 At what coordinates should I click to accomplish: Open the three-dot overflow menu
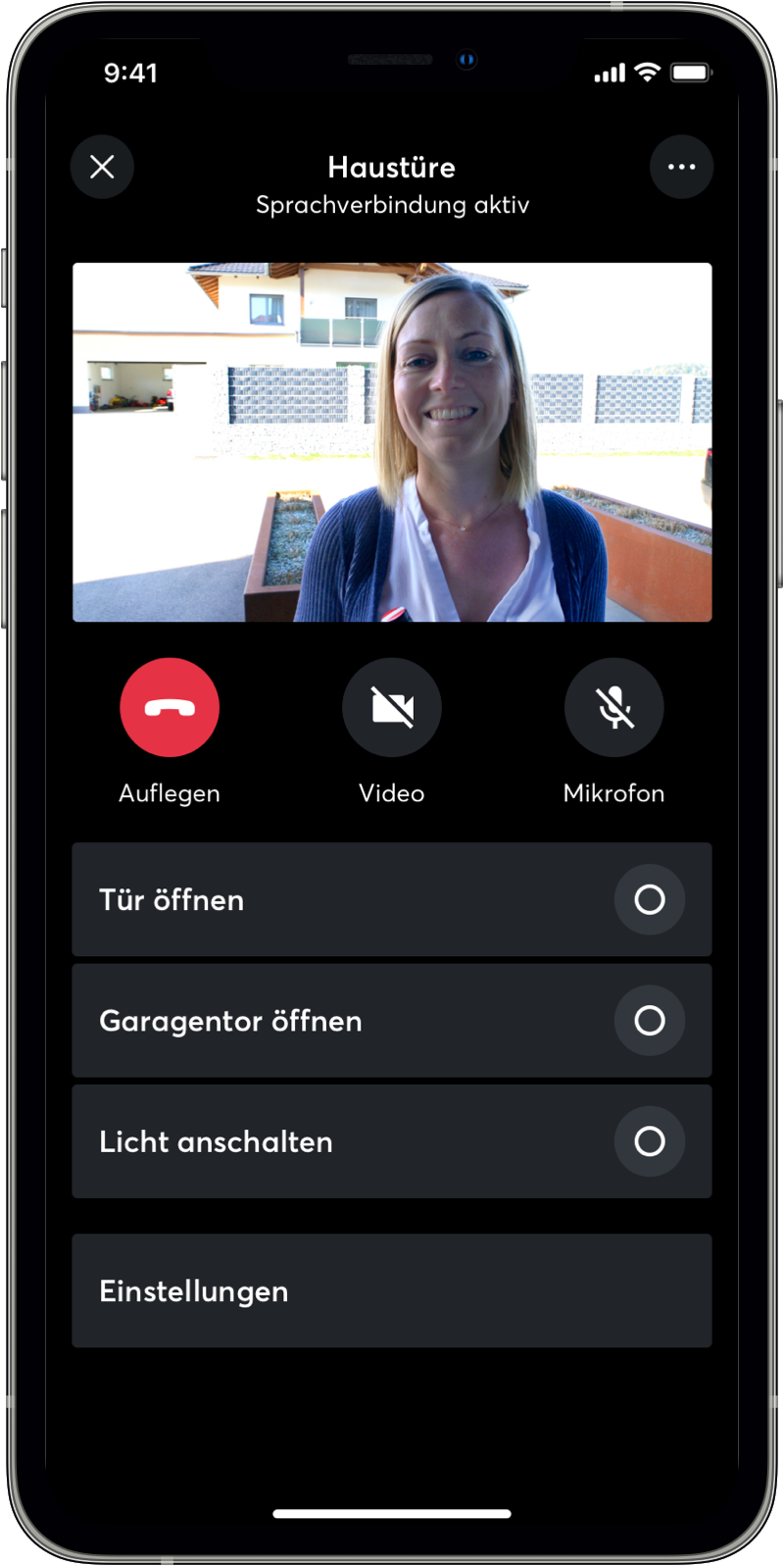pos(681,167)
